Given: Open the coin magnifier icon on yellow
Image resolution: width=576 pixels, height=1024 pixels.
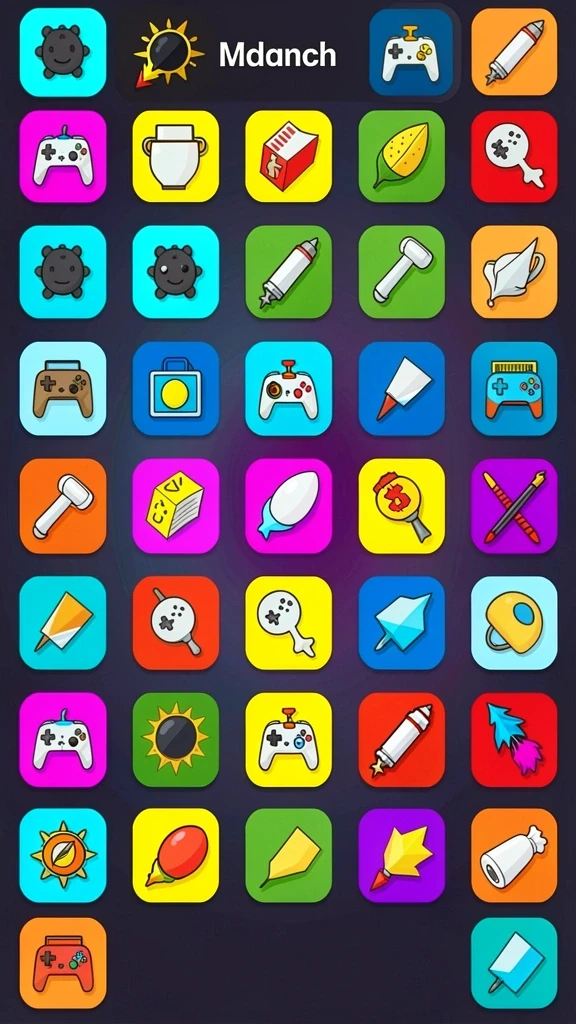Looking at the screenshot, I should point(402,505).
